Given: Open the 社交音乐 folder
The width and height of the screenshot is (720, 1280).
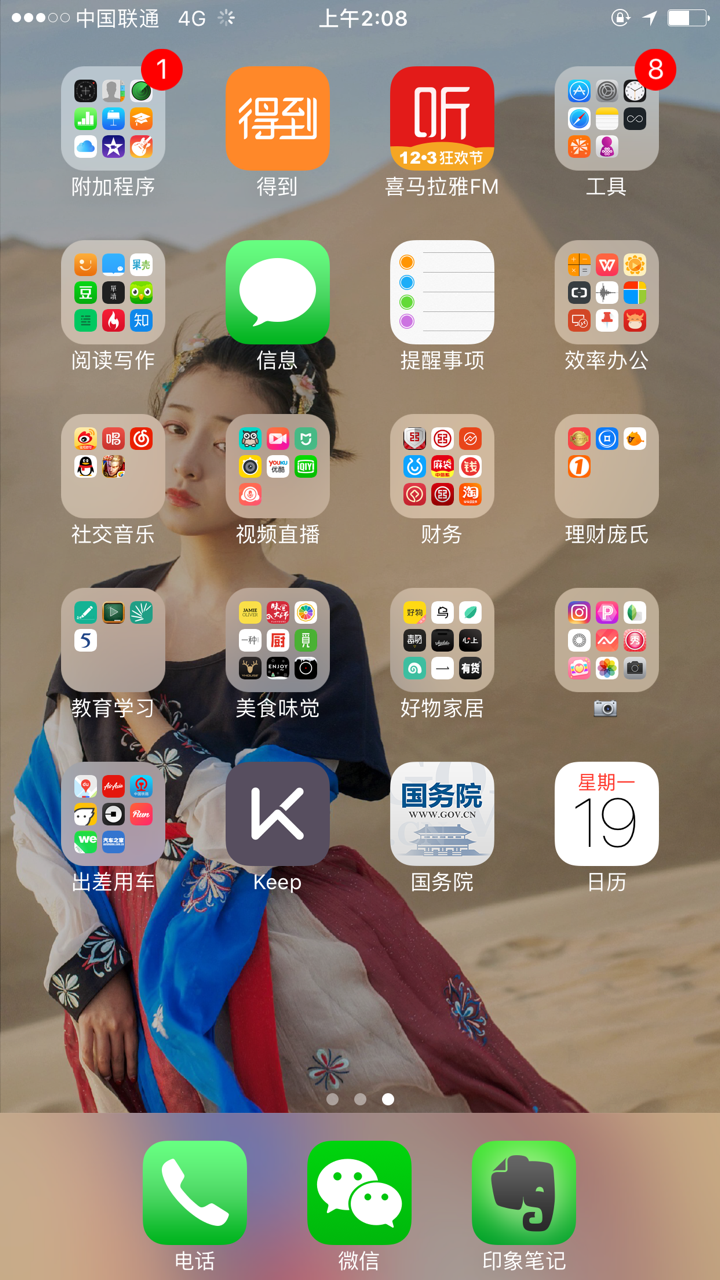Looking at the screenshot, I should (113, 466).
